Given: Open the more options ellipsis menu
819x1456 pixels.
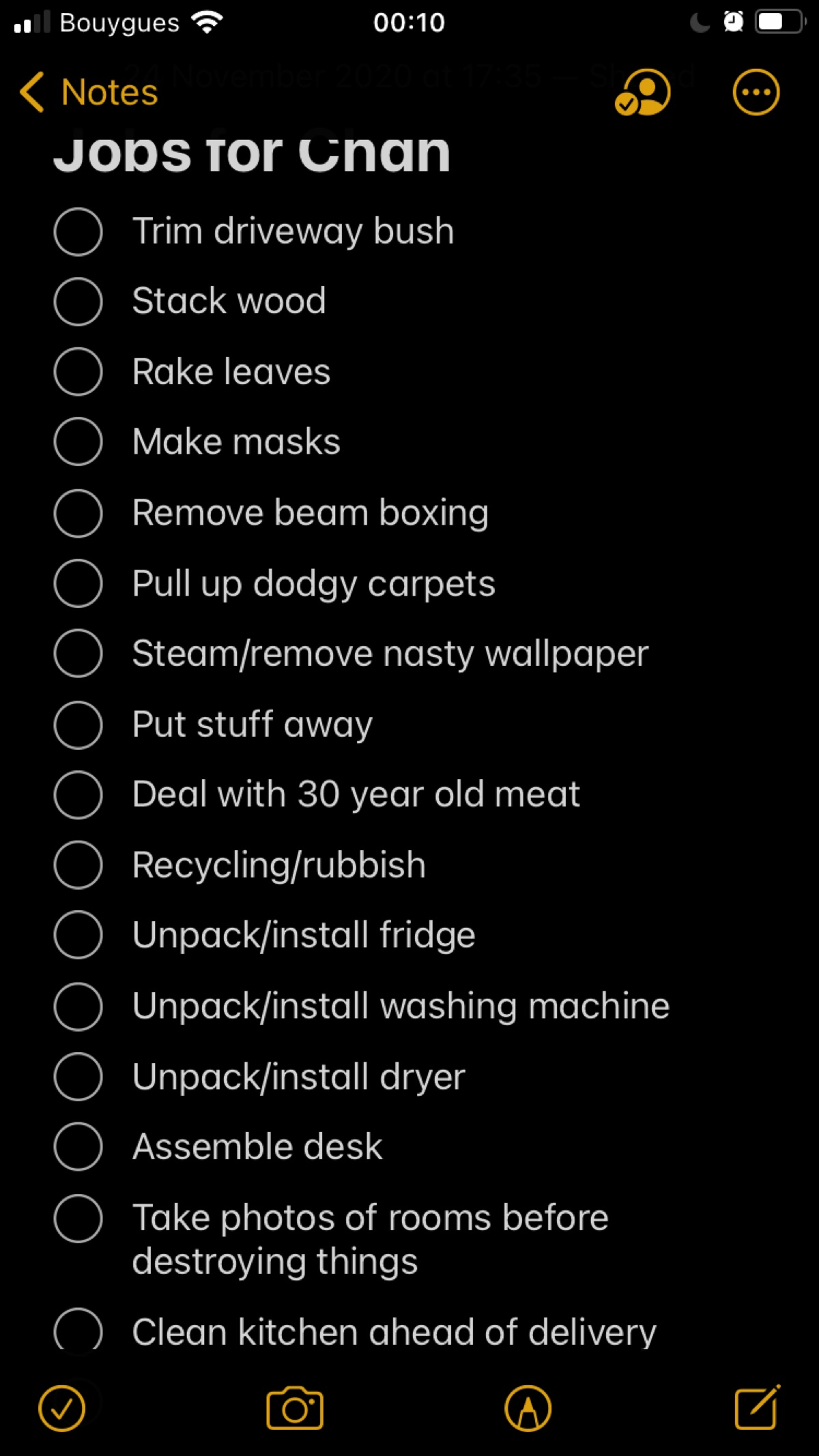Looking at the screenshot, I should pyautogui.click(x=756, y=92).
